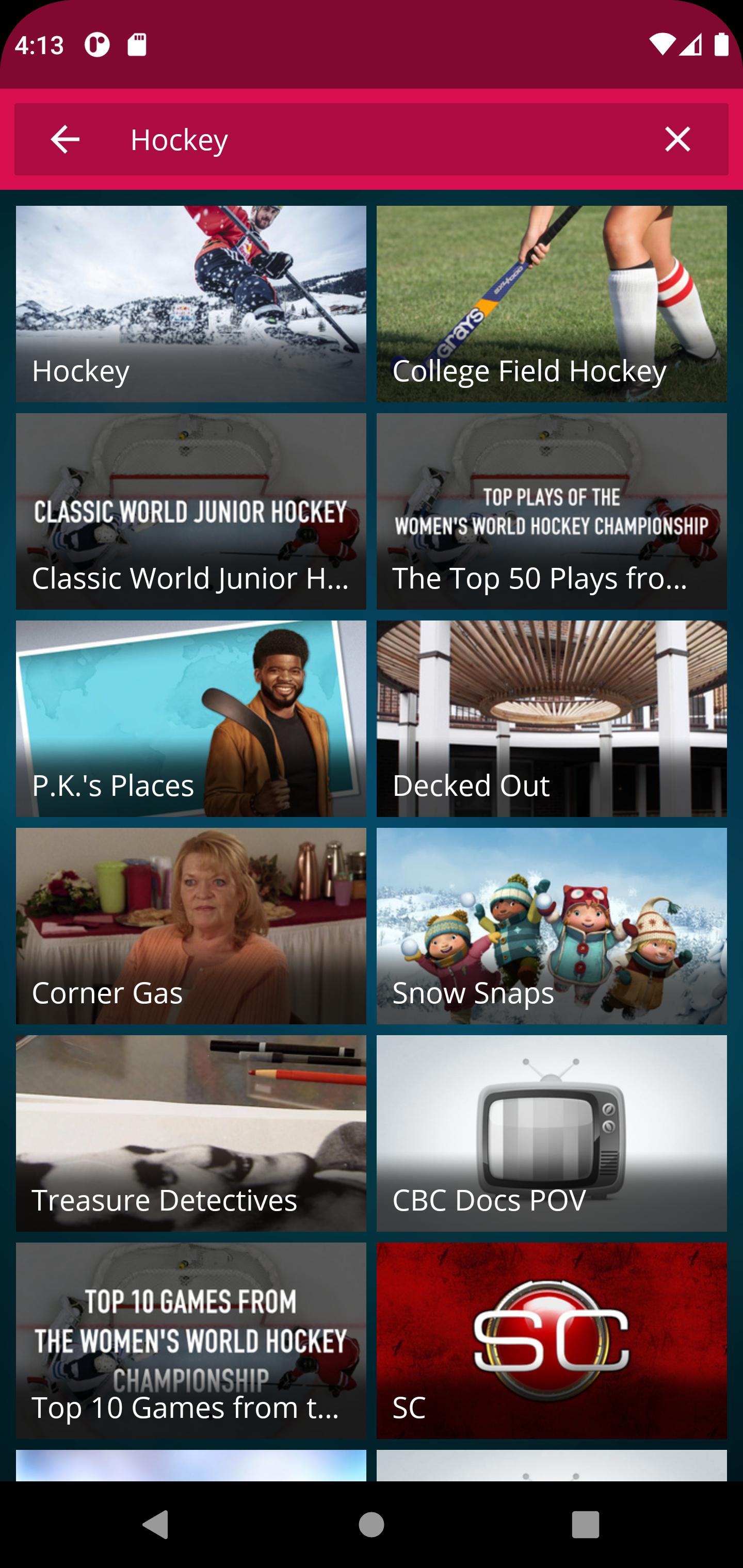Open the Hockey tile
Screen dimensions: 743x1568
191,304
